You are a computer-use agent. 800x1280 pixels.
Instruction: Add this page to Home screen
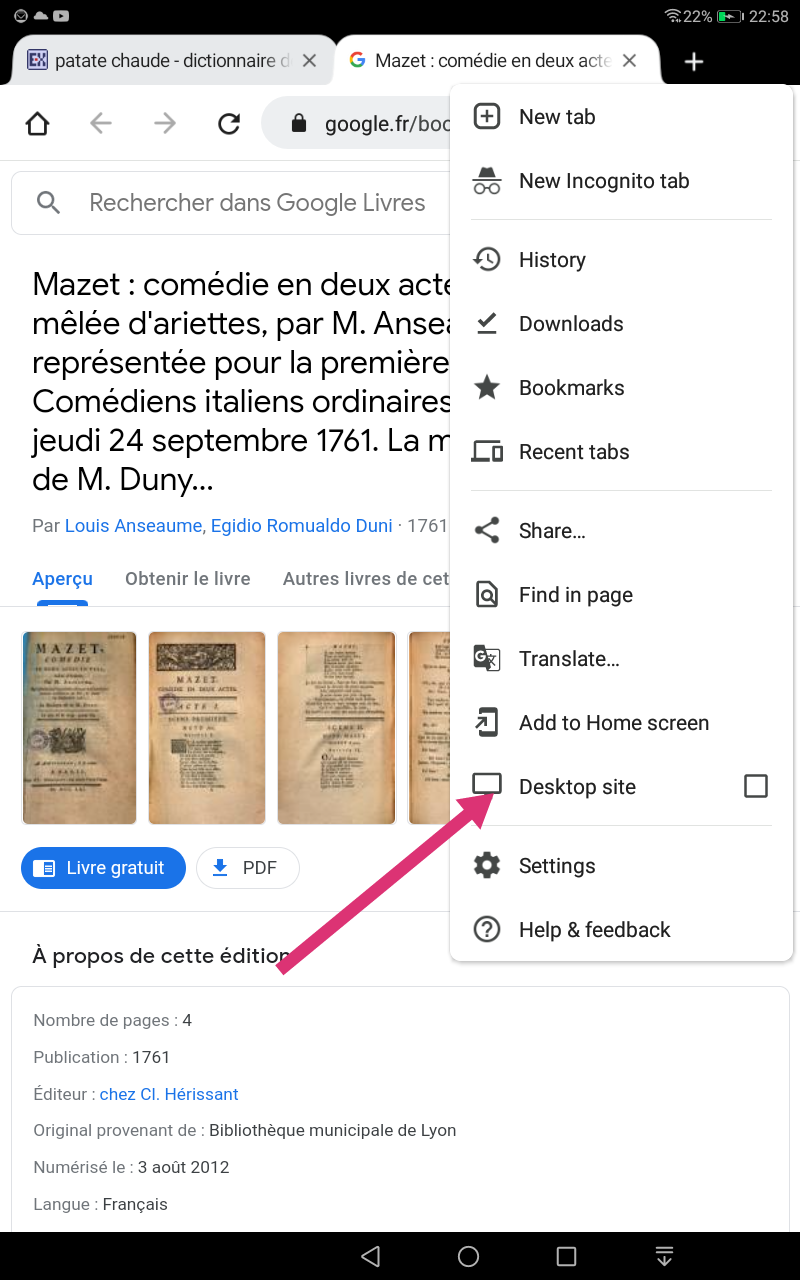[613, 723]
